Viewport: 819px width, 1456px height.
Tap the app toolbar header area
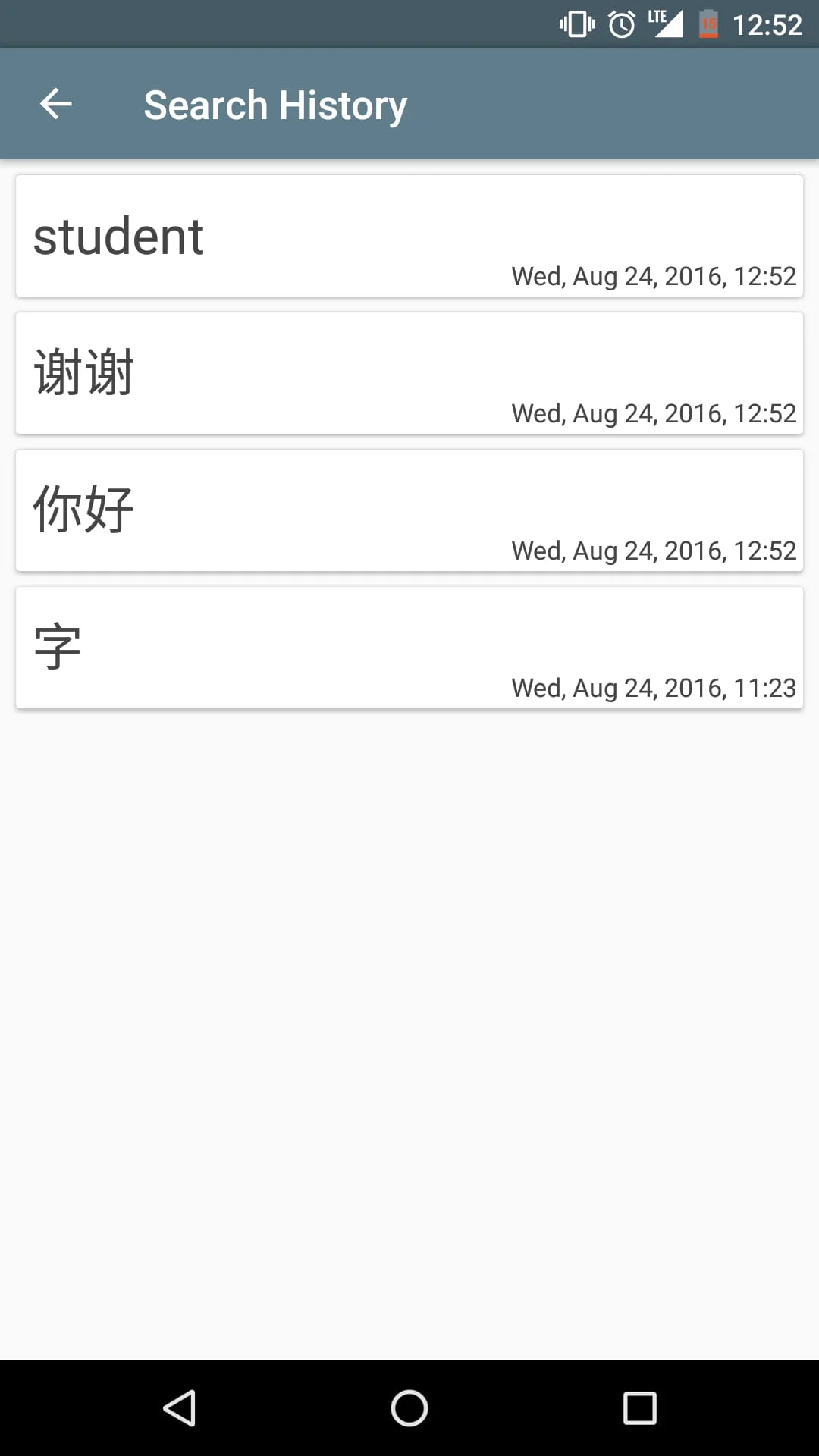point(409,103)
